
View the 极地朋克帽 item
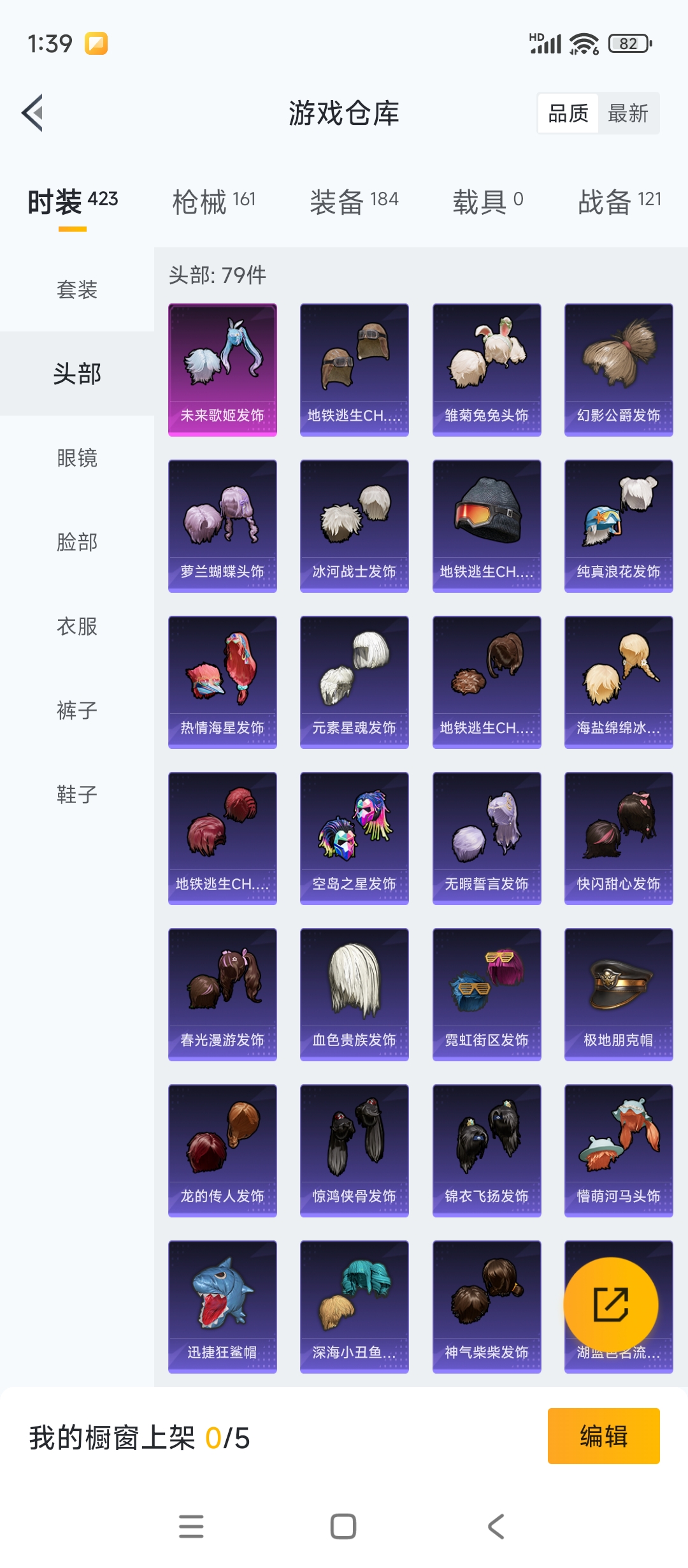pos(619,994)
